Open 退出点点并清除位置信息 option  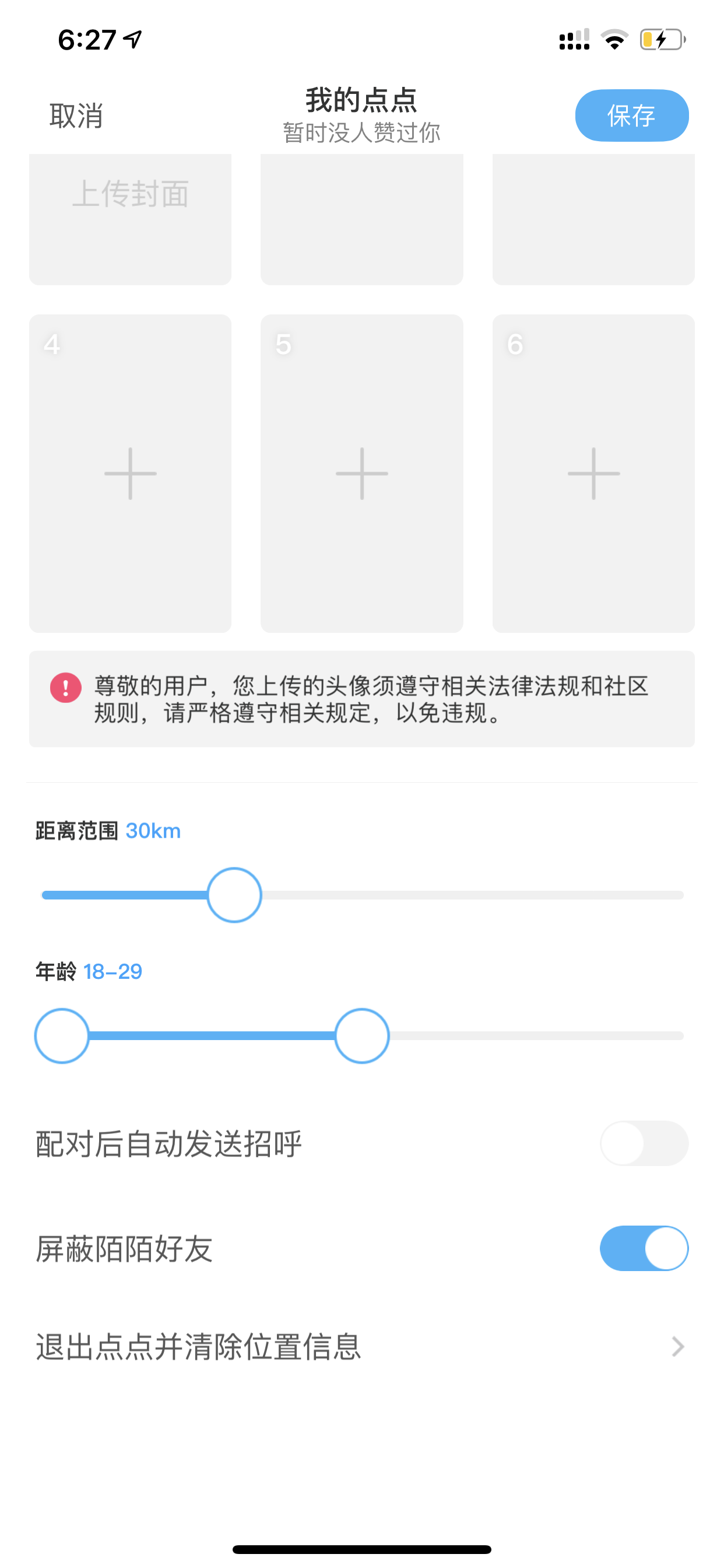tap(362, 1346)
